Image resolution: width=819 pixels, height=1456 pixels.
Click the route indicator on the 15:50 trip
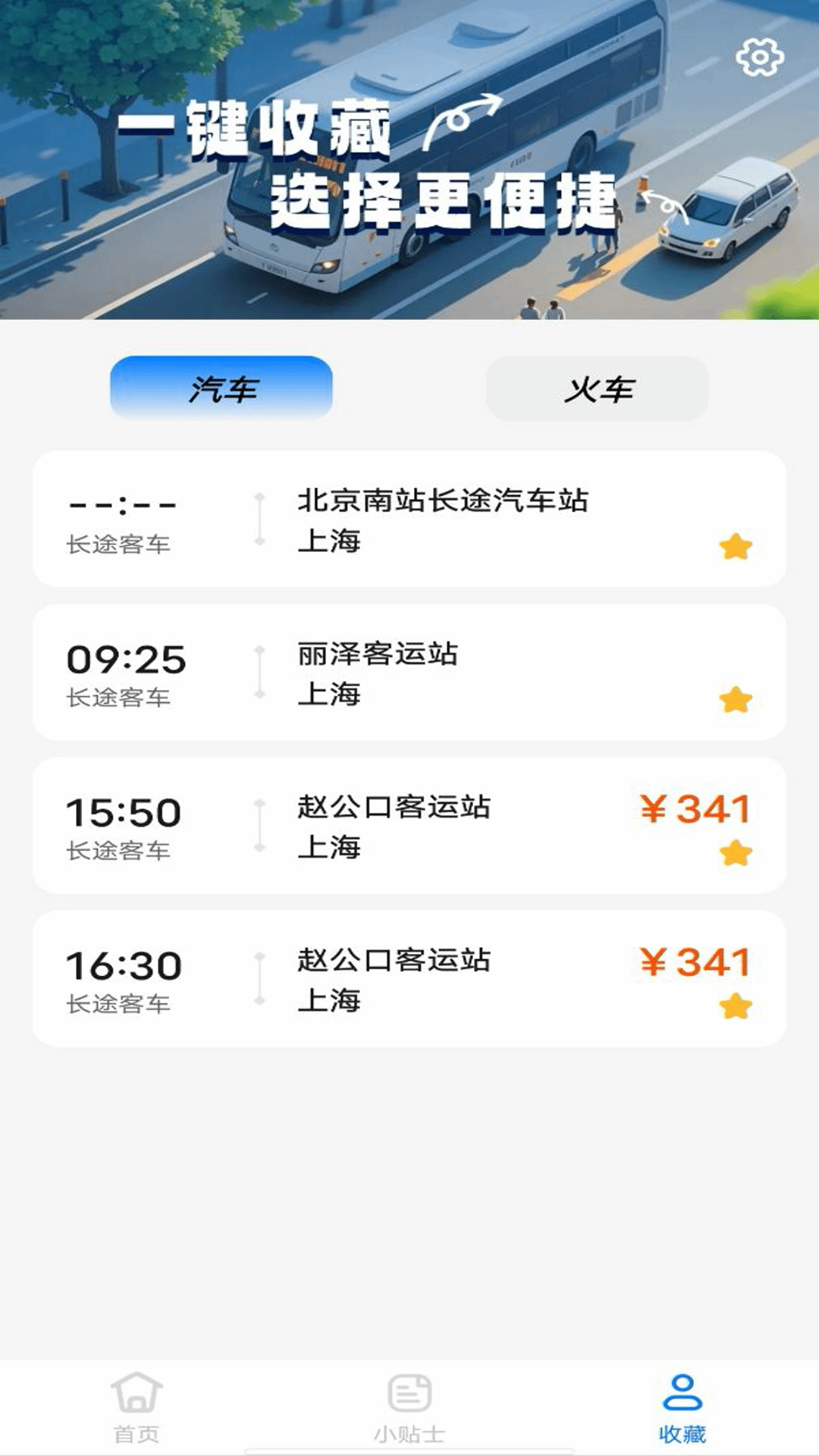(259, 825)
